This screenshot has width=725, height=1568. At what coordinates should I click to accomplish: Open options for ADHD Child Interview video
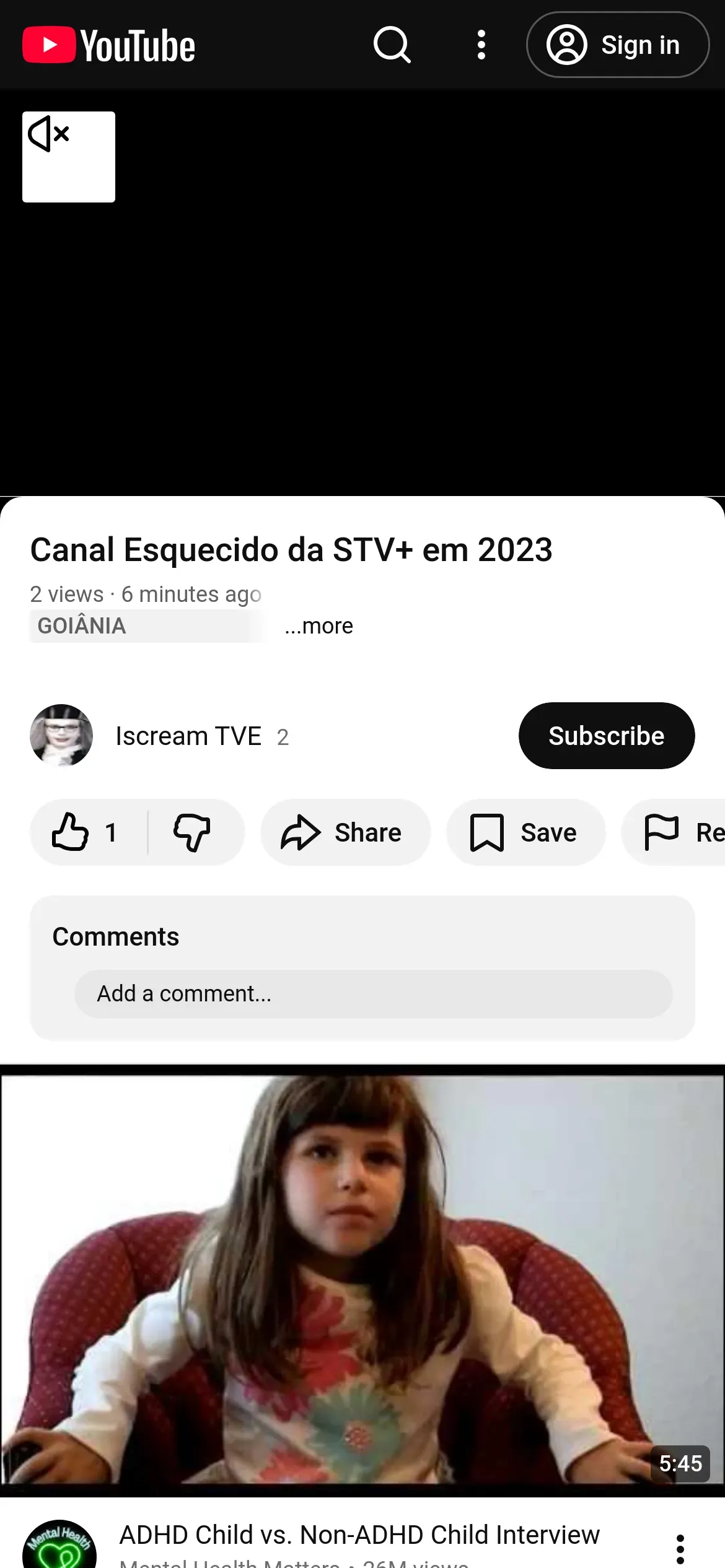coord(680,1548)
